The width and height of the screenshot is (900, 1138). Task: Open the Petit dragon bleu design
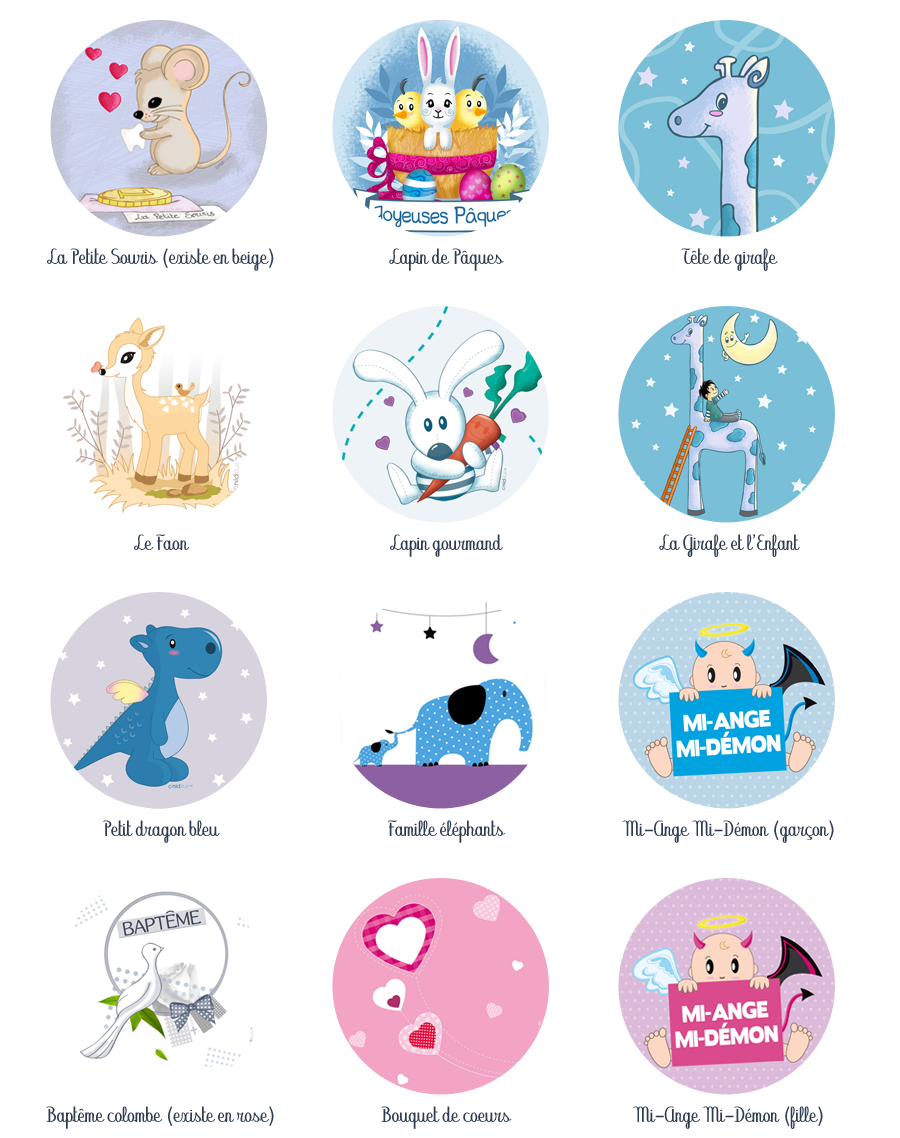click(x=159, y=700)
